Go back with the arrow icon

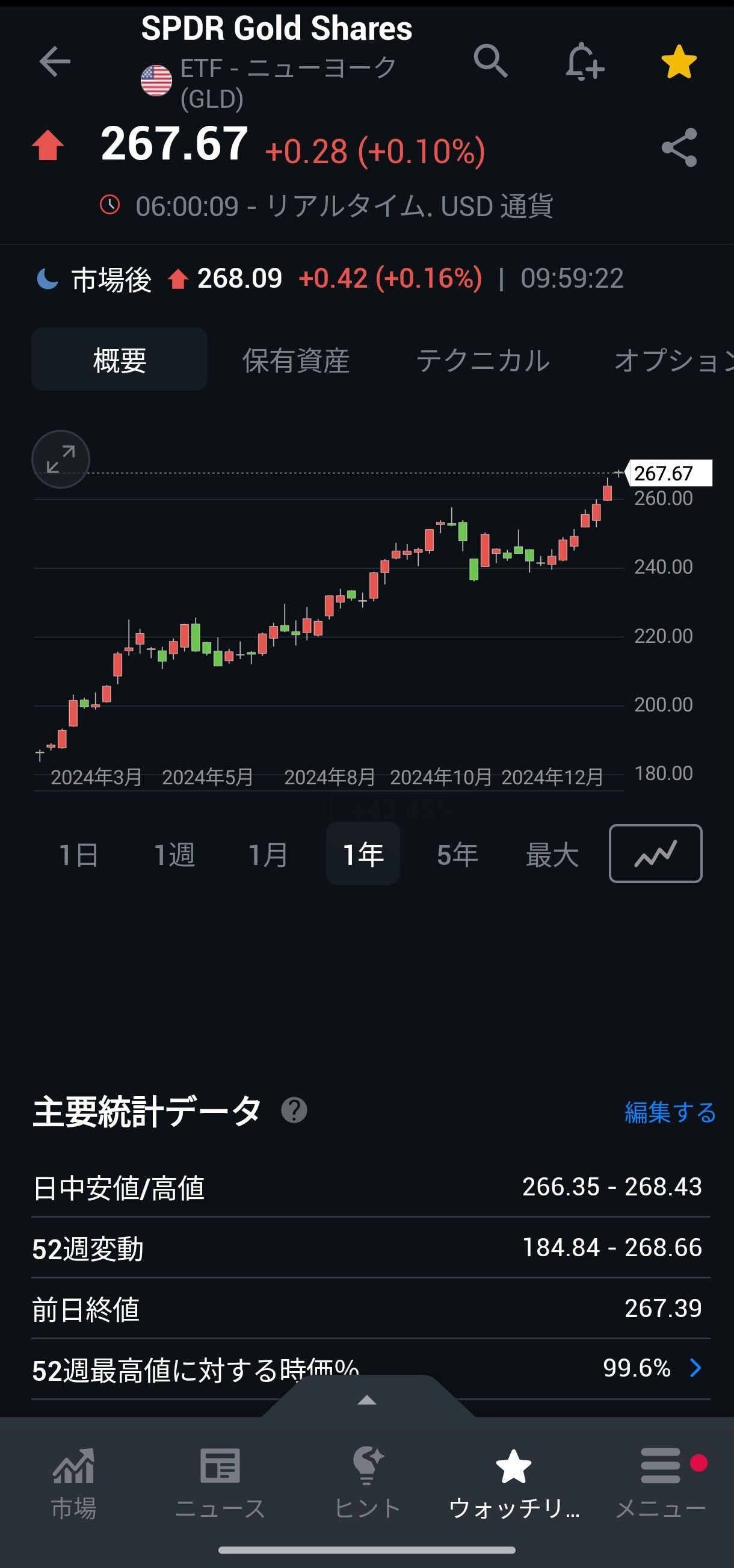[55, 62]
